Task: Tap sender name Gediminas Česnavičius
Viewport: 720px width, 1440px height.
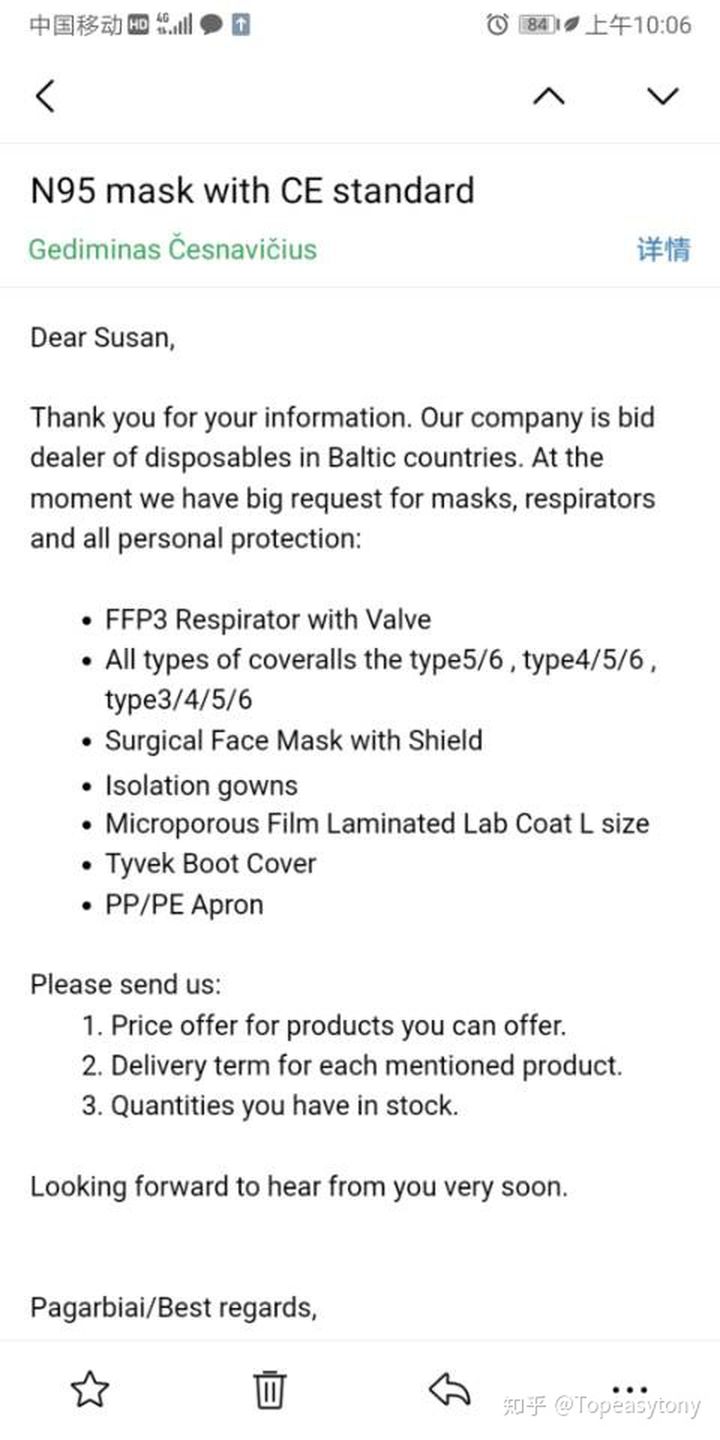Action: [x=172, y=249]
